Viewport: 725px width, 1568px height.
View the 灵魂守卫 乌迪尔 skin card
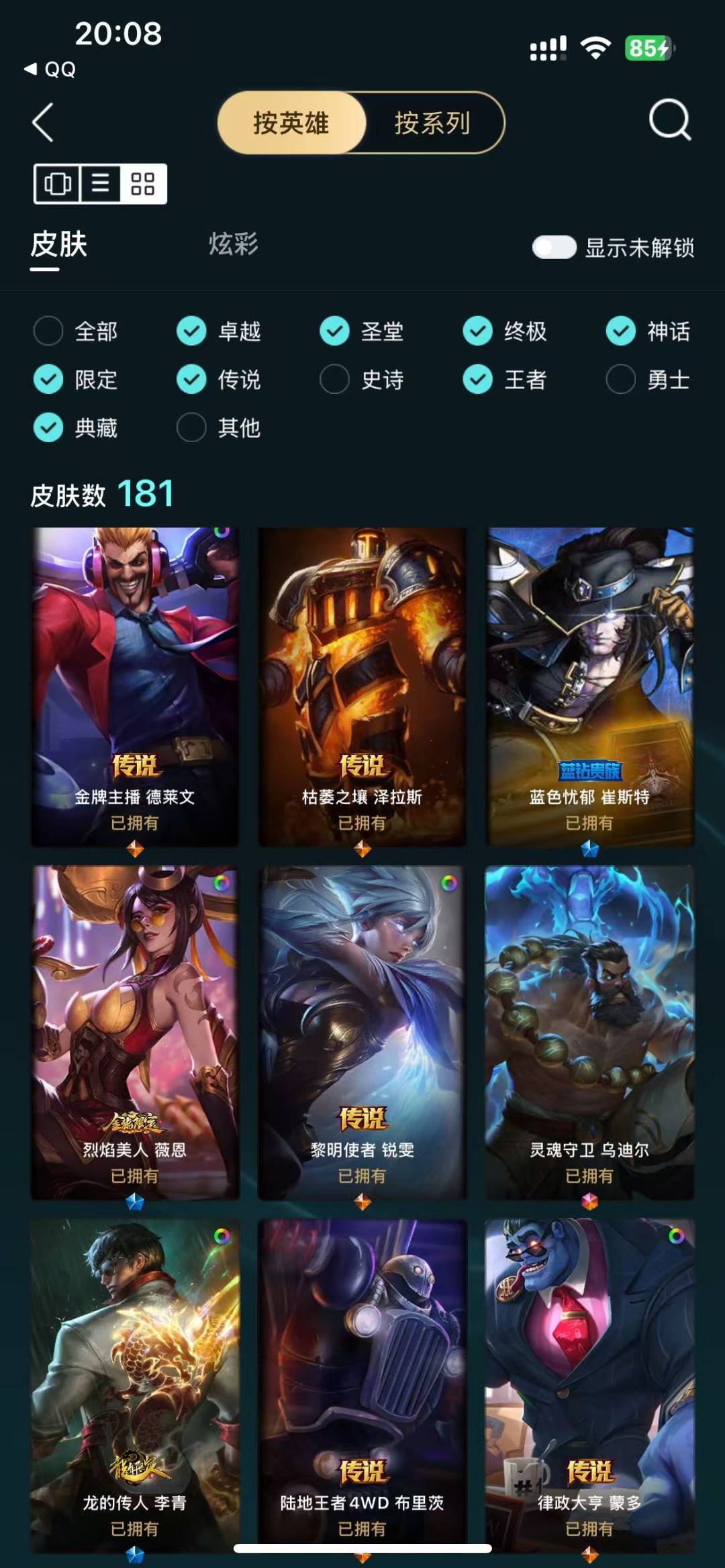click(x=589, y=1033)
